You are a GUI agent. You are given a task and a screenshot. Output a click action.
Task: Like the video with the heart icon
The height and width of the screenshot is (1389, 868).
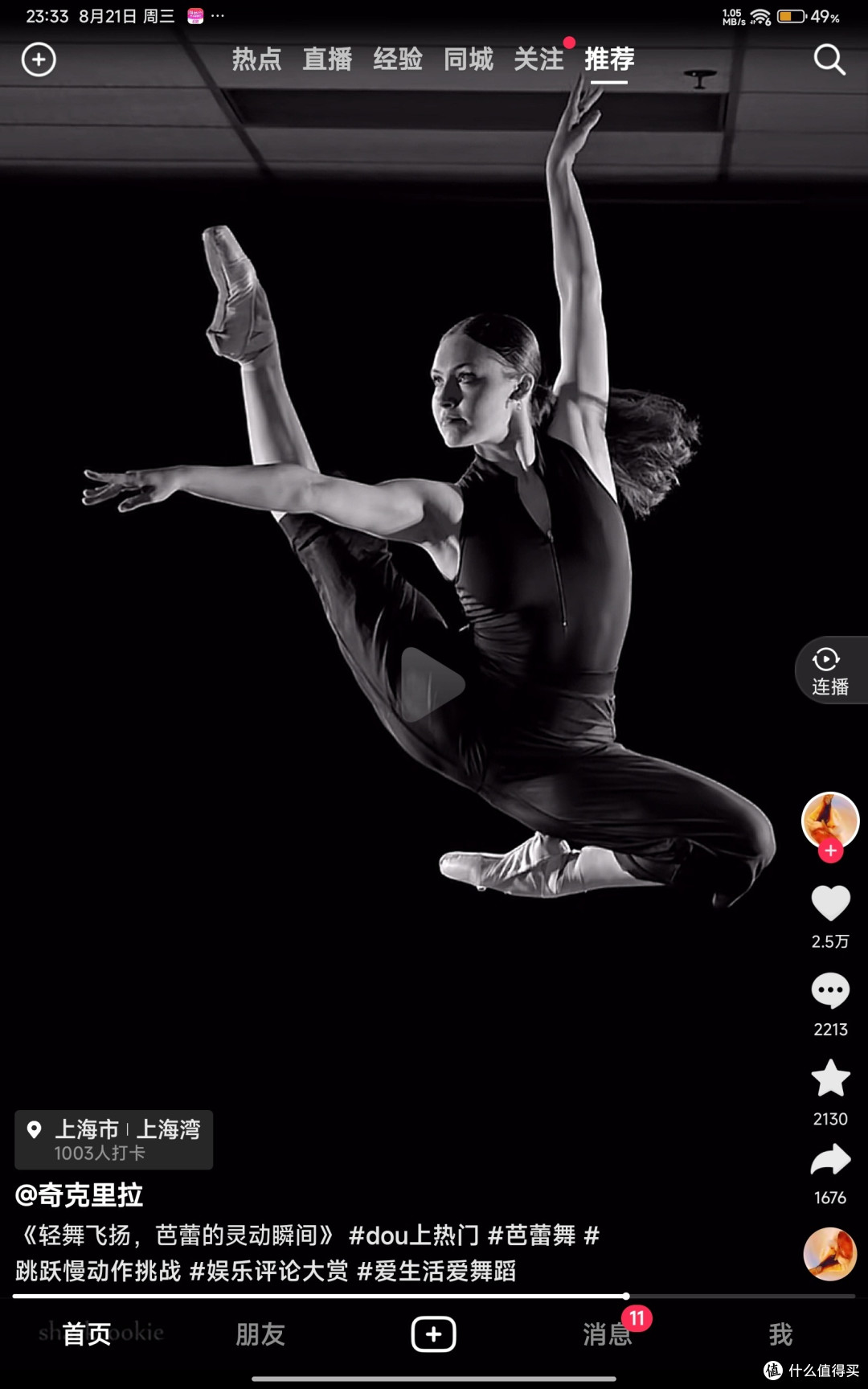click(830, 903)
